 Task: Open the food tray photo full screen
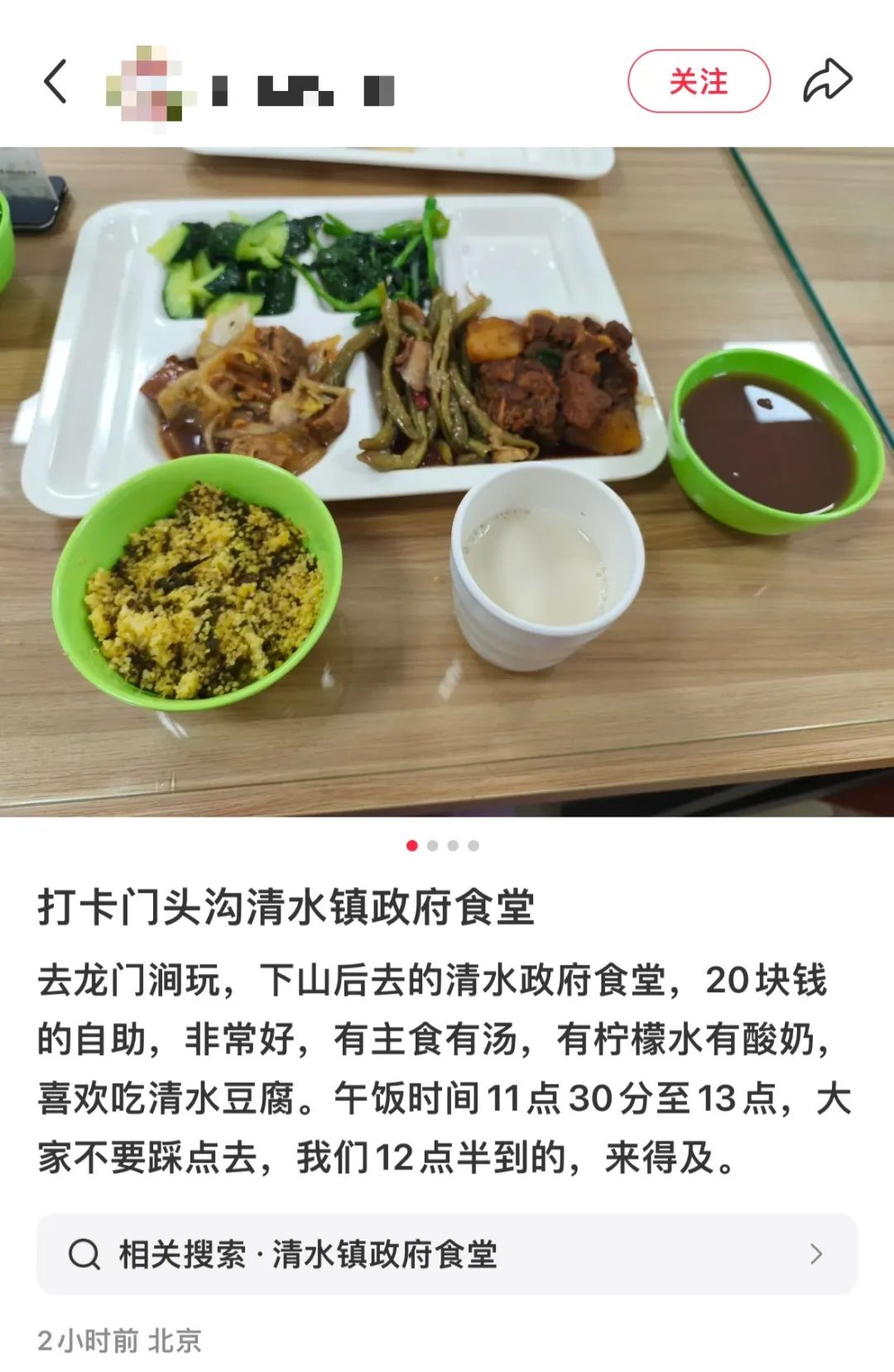[447, 482]
